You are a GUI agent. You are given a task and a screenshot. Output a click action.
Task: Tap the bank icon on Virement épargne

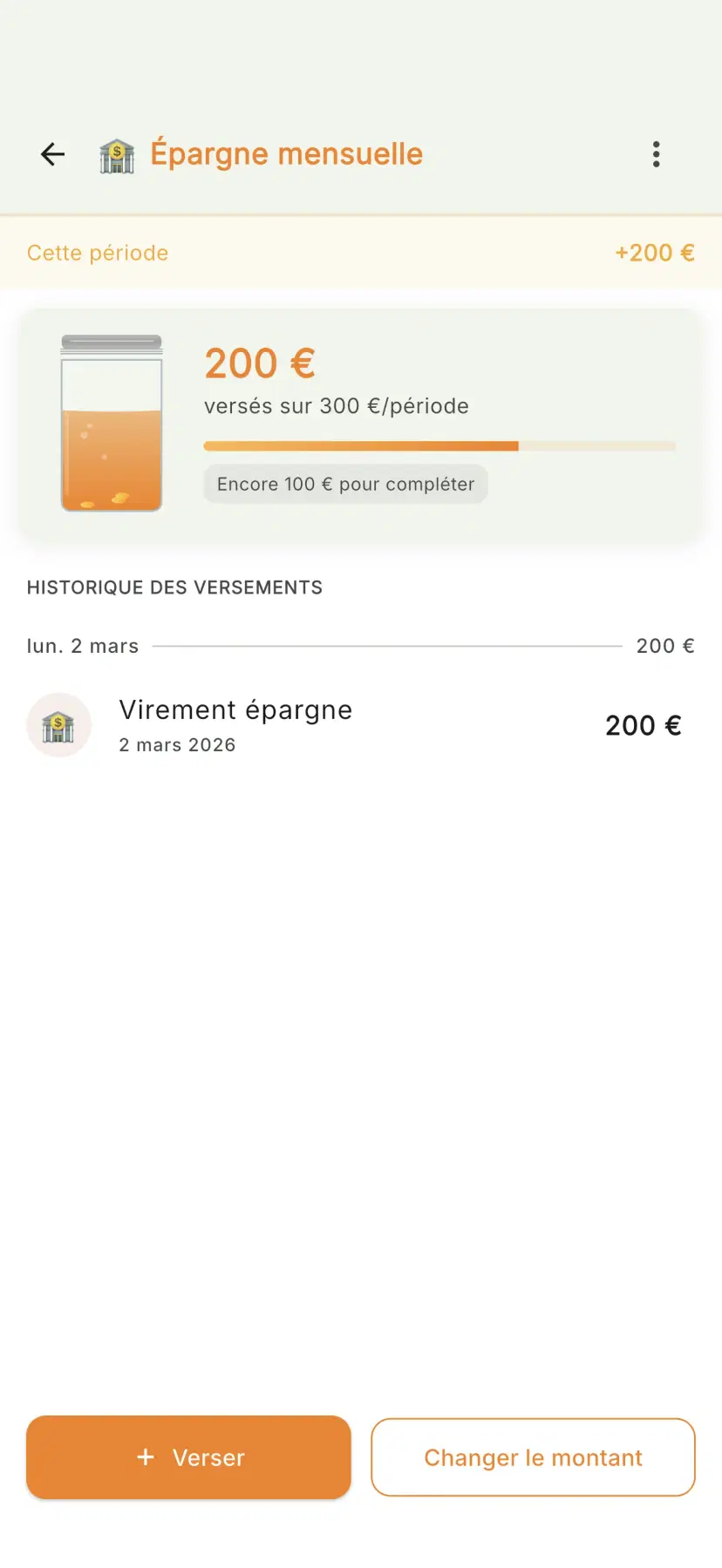pos(58,724)
